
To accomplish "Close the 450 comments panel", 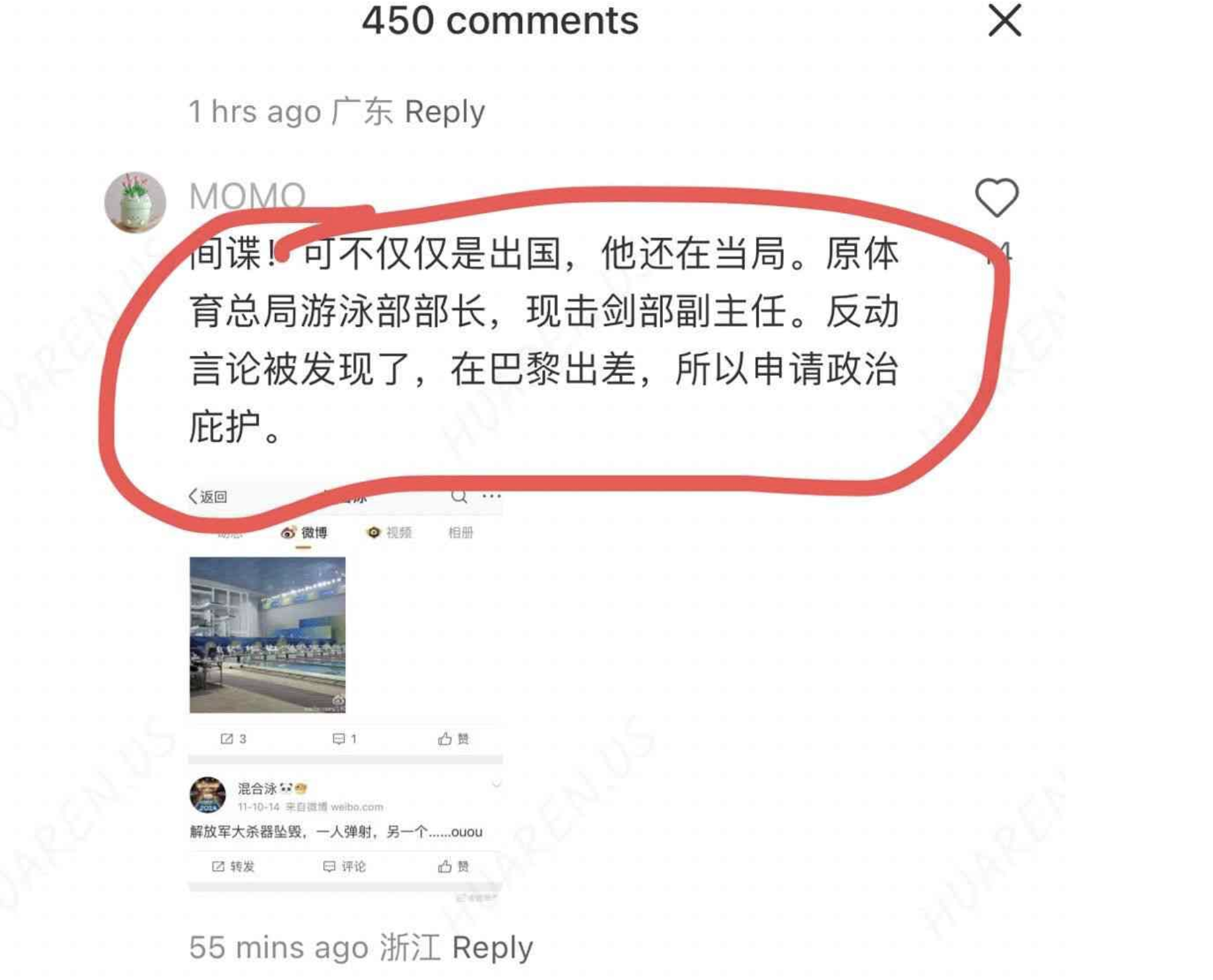I will pyautogui.click(x=1004, y=20).
